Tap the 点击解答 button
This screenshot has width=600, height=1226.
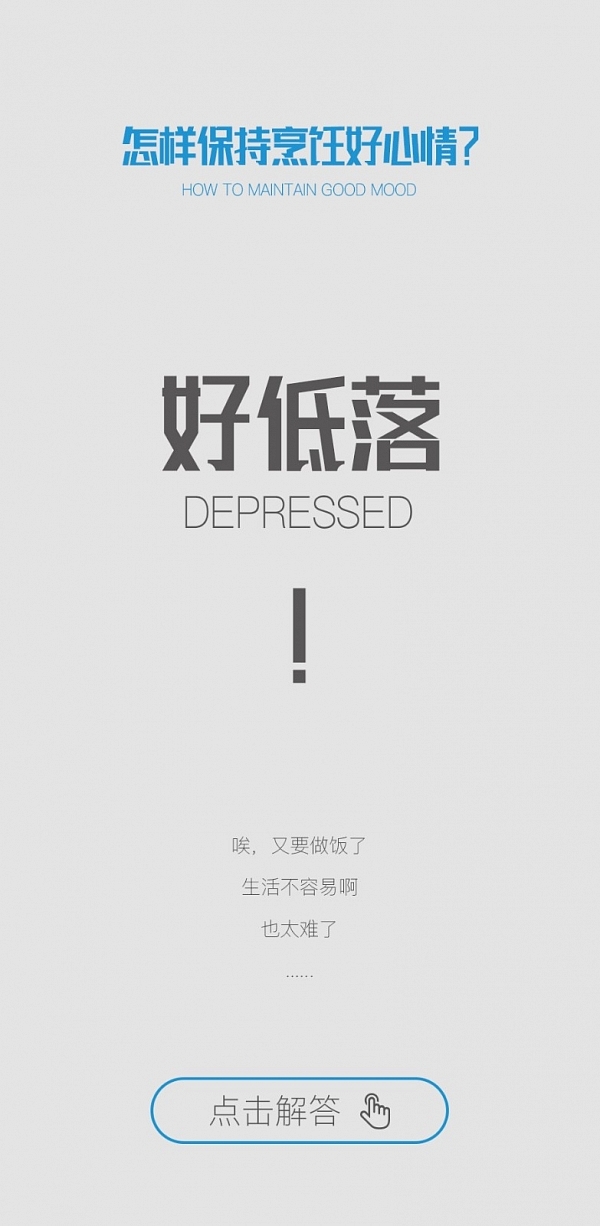coord(299,1110)
